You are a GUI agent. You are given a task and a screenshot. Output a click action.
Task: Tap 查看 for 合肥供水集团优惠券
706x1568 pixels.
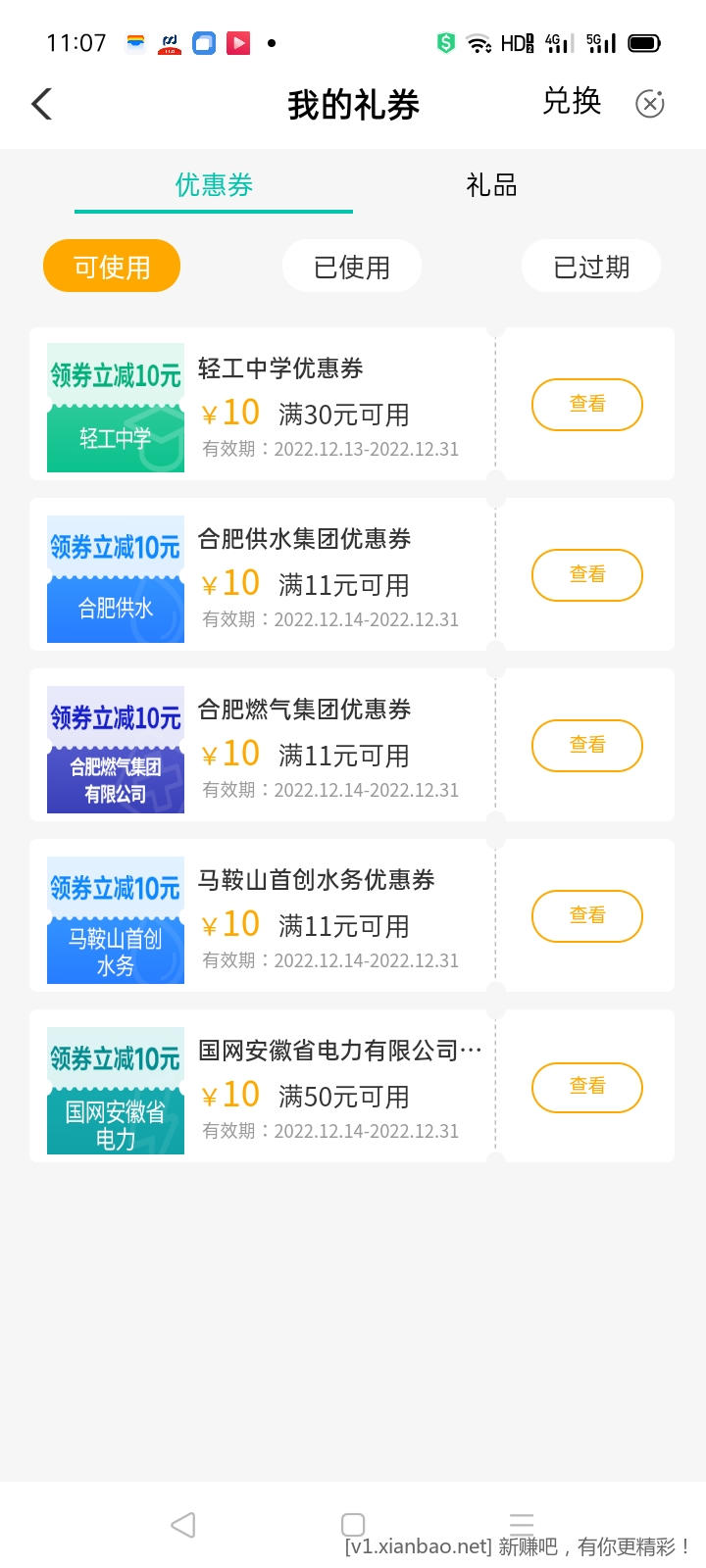click(586, 574)
